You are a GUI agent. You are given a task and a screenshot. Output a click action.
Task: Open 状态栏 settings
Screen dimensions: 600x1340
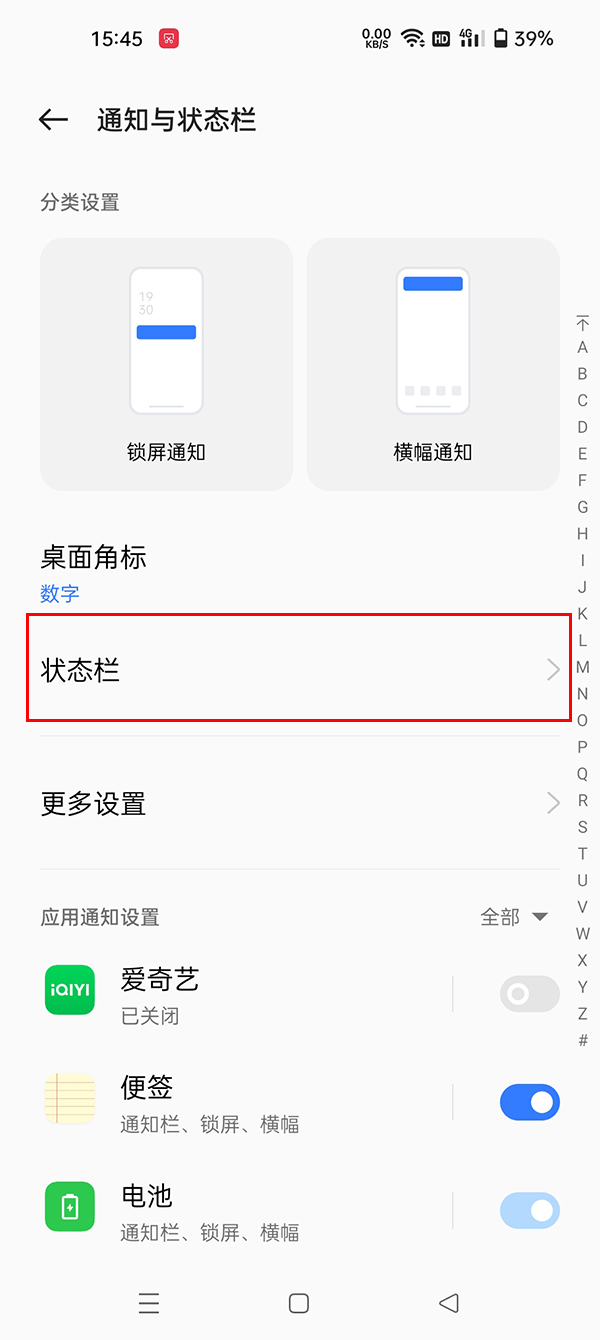coord(298,669)
